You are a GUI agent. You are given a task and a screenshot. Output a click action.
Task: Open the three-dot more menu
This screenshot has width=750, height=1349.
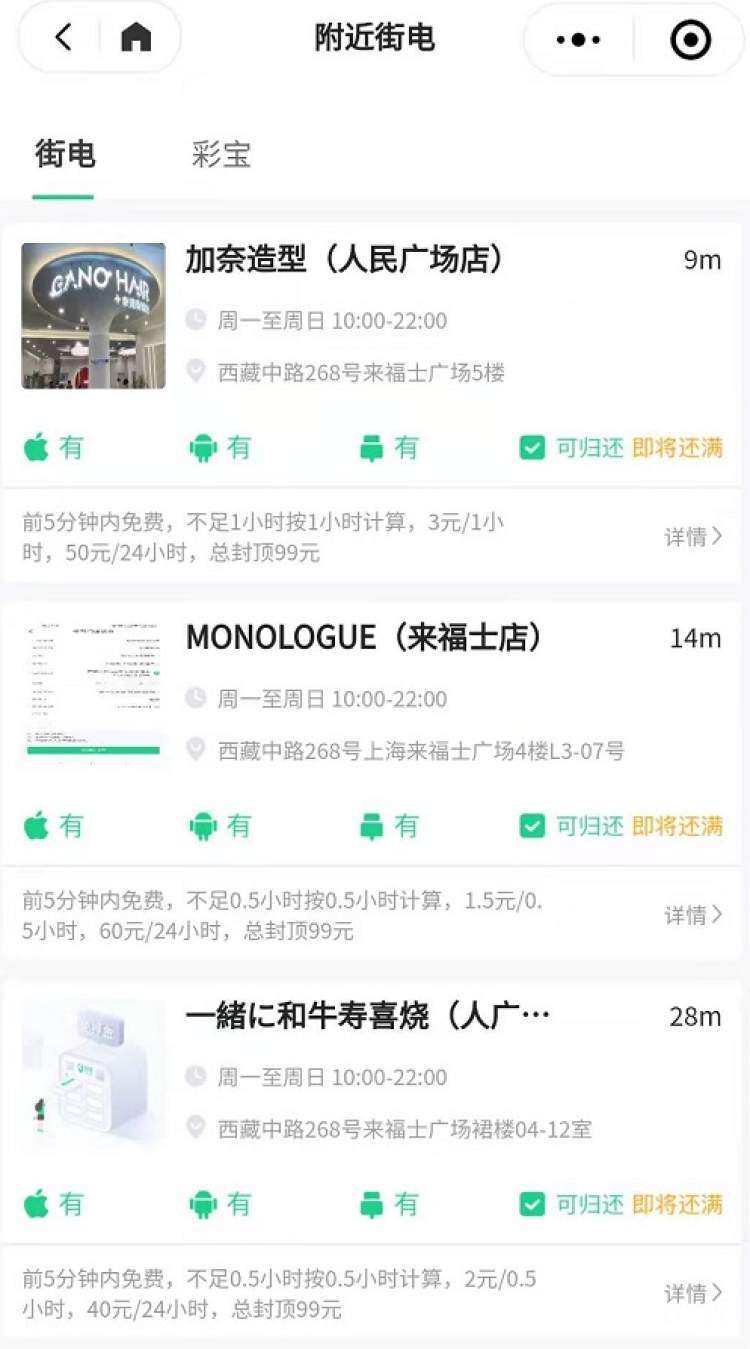[x=578, y=40]
